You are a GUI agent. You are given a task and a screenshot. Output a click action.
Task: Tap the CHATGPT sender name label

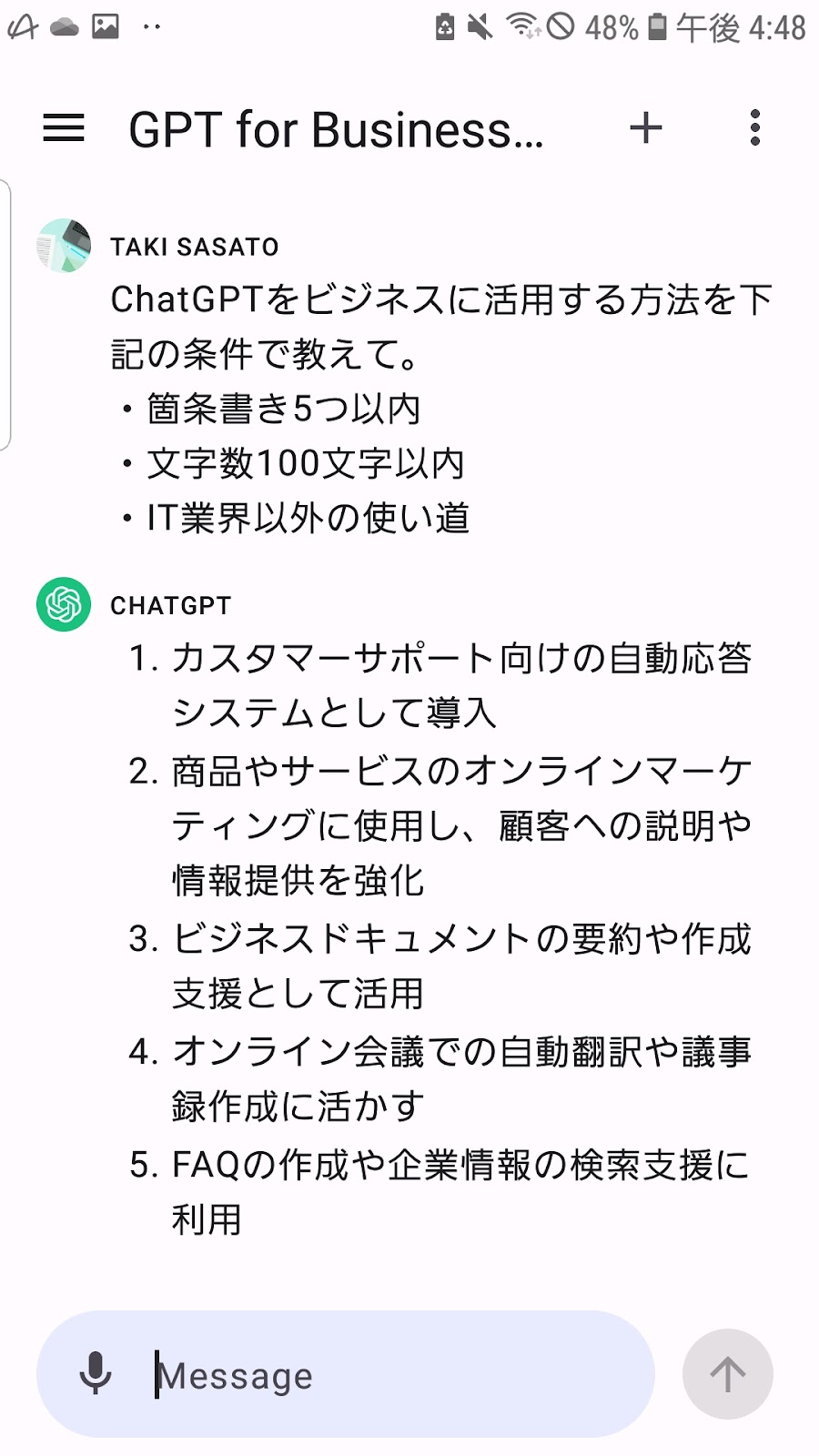pyautogui.click(x=171, y=604)
